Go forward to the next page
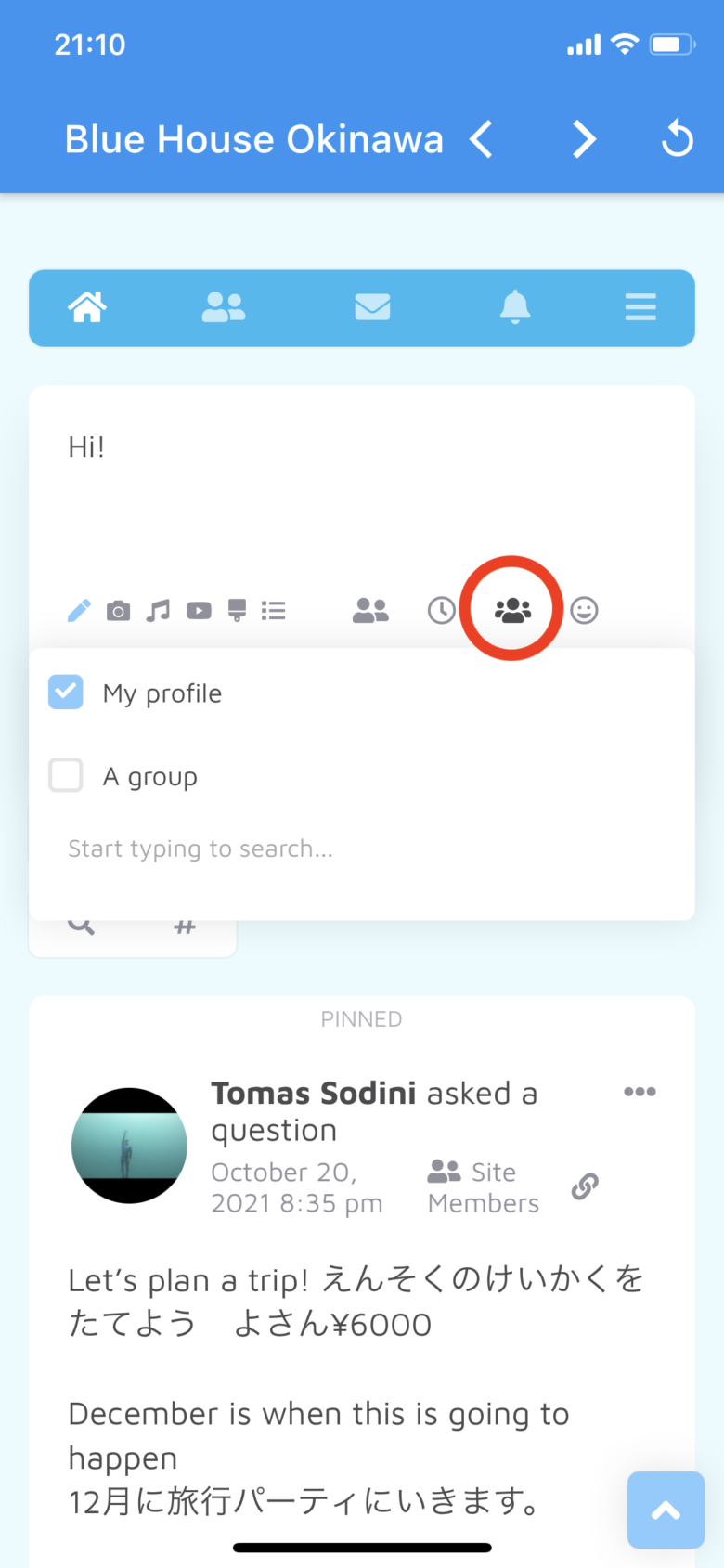 pyautogui.click(x=583, y=140)
